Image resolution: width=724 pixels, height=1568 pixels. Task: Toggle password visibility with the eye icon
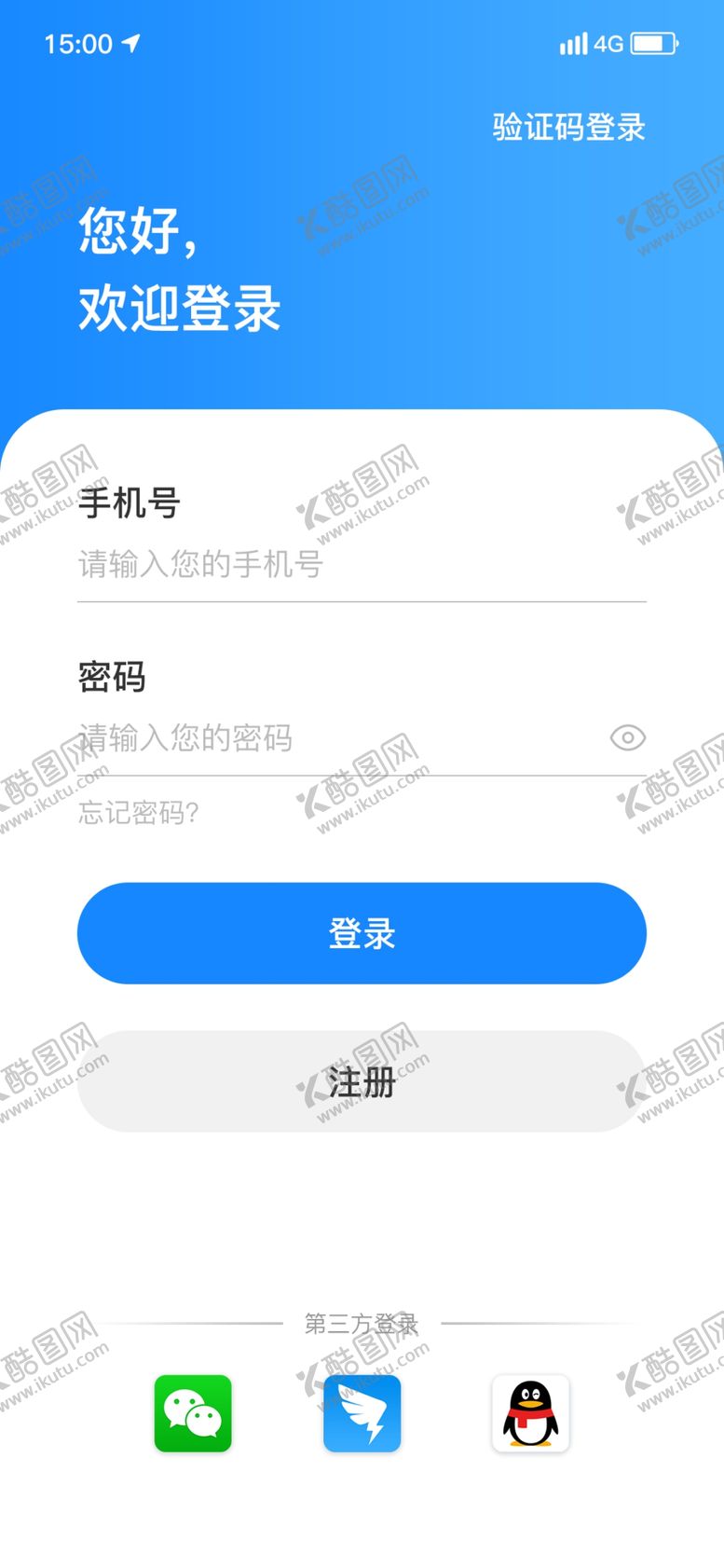click(x=627, y=737)
